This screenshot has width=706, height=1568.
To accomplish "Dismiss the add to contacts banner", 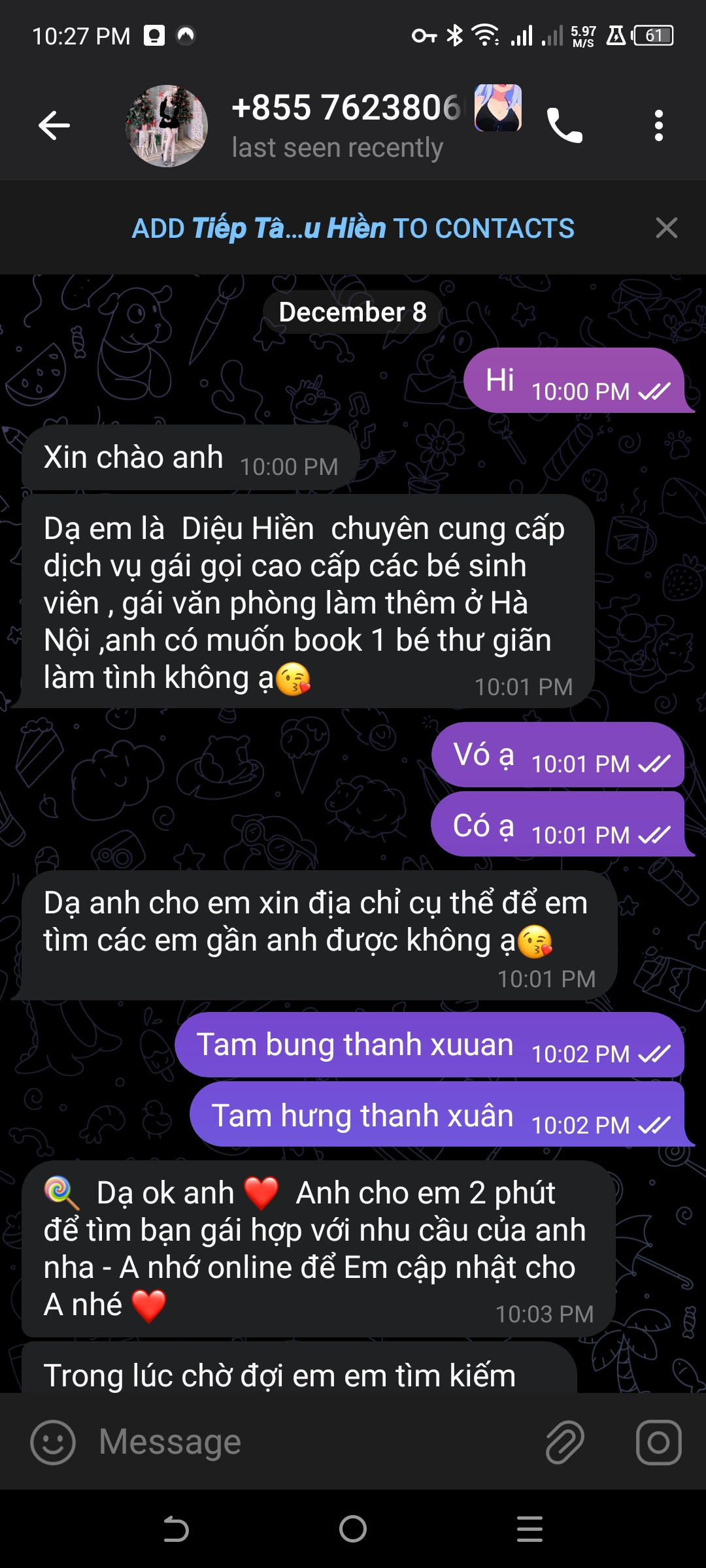I will 666,229.
